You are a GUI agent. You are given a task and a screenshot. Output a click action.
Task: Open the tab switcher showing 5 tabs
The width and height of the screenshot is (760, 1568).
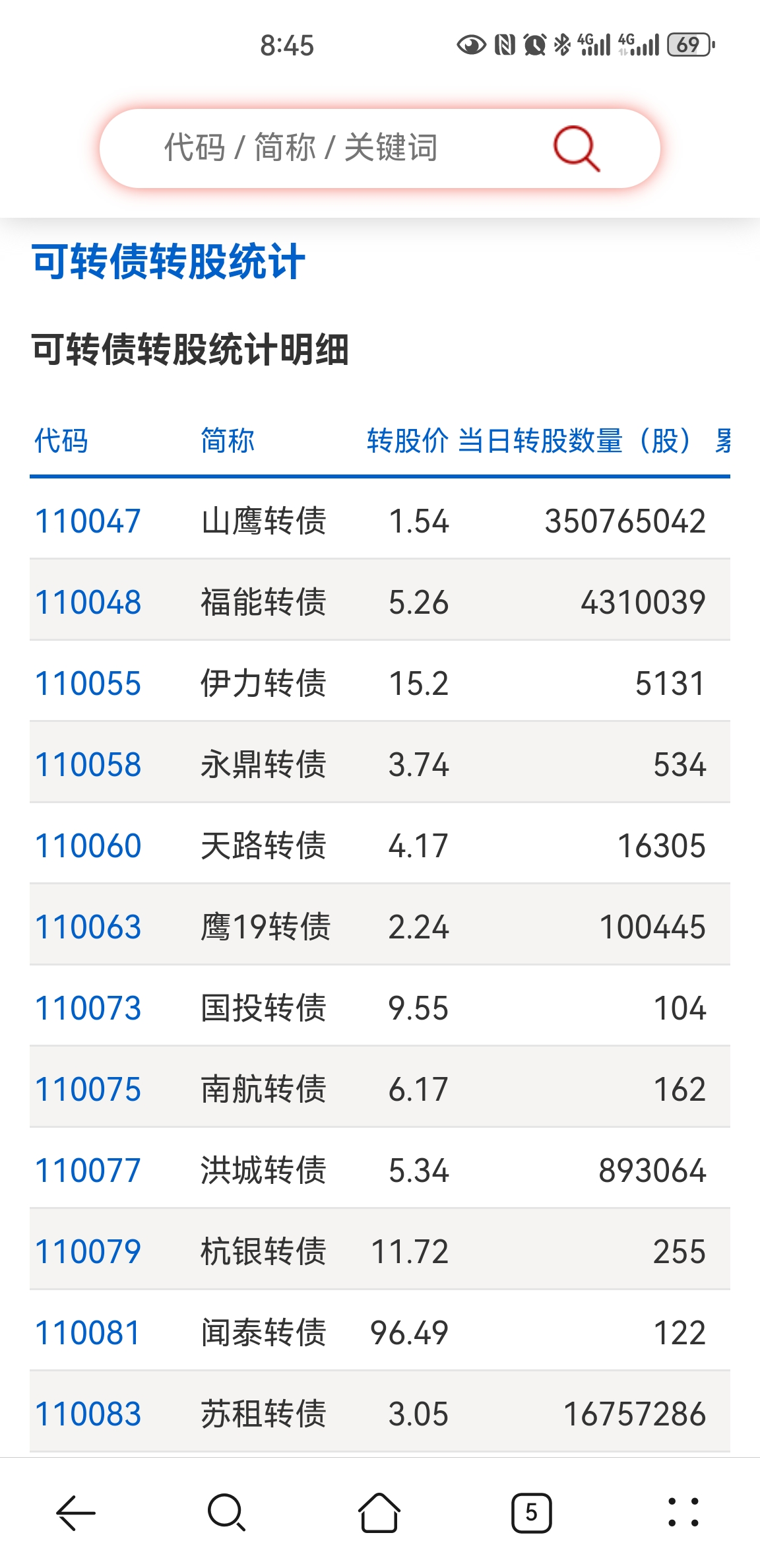tap(531, 1513)
